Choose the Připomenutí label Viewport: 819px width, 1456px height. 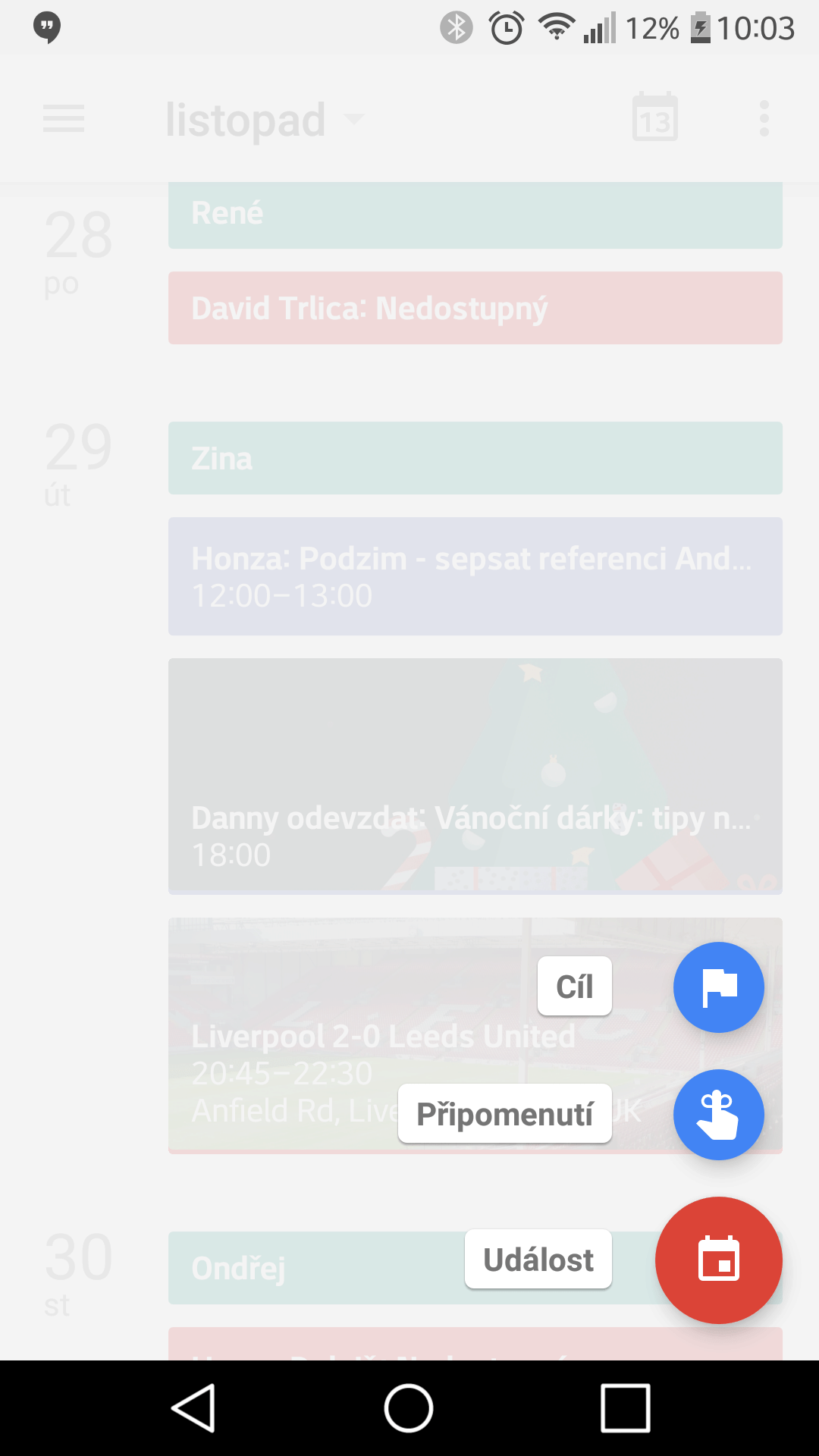coord(505,1113)
